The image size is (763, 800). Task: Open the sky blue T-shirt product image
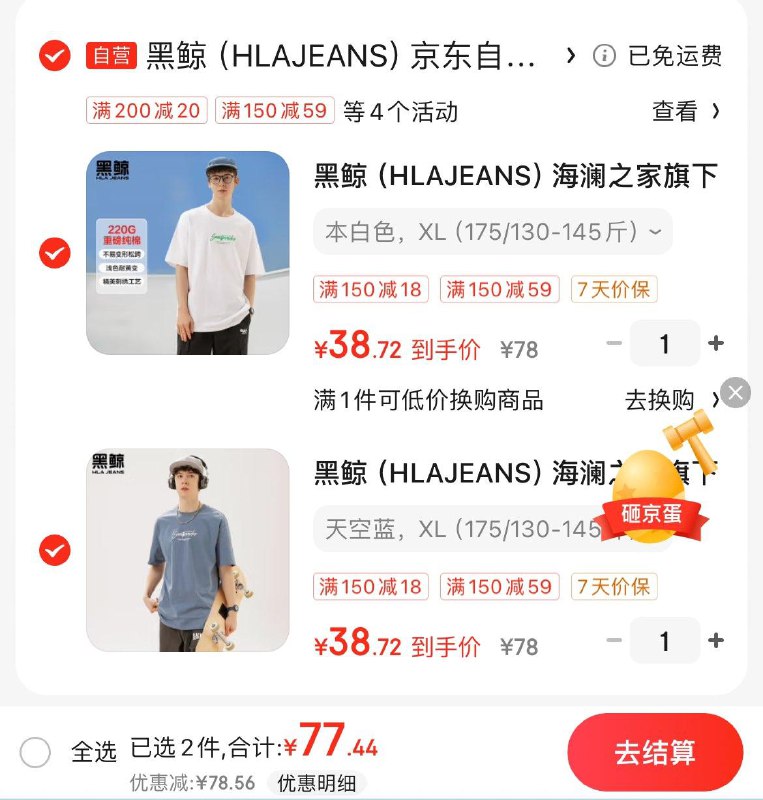point(187,550)
